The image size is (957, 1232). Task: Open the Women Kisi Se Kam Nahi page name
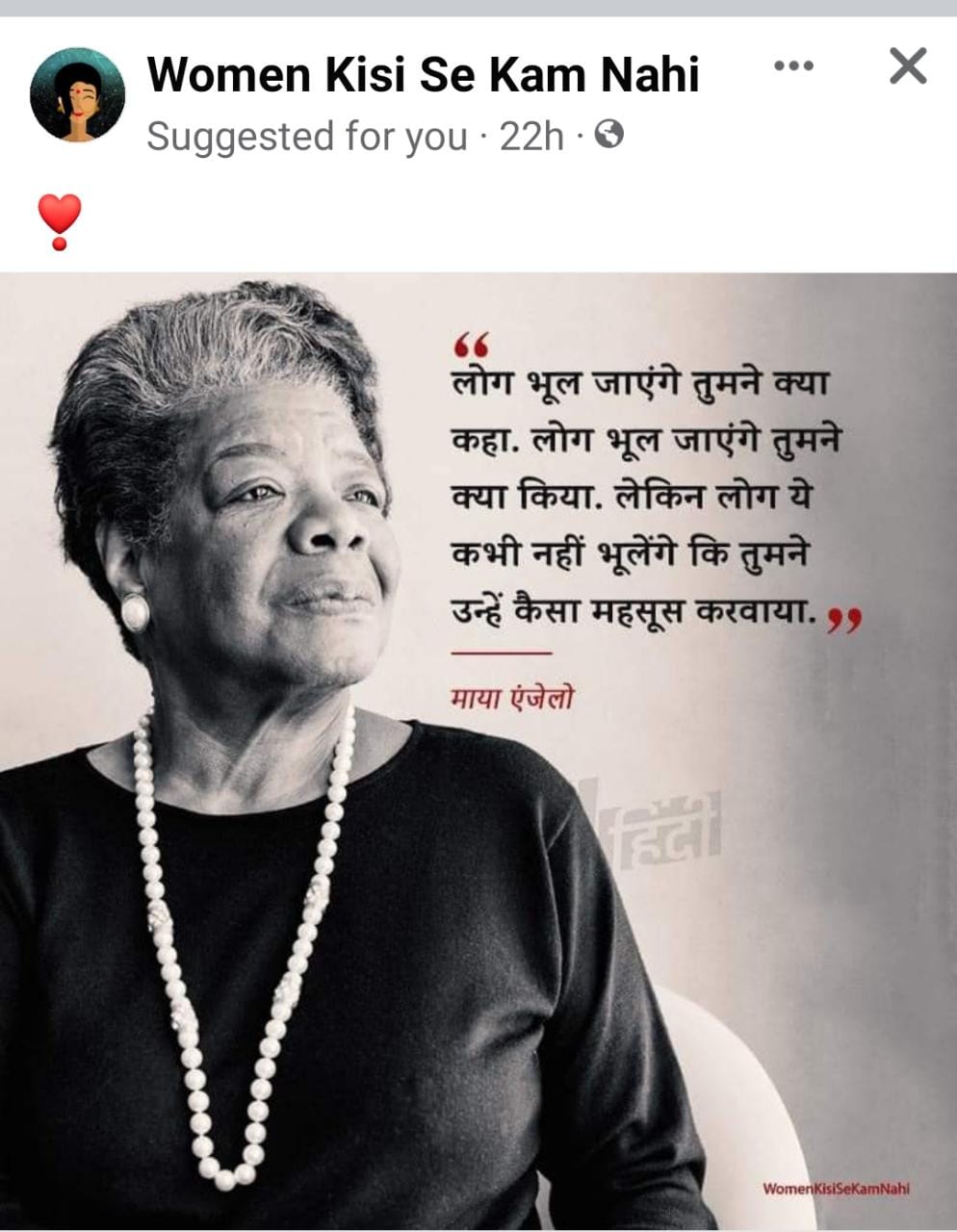tap(423, 75)
